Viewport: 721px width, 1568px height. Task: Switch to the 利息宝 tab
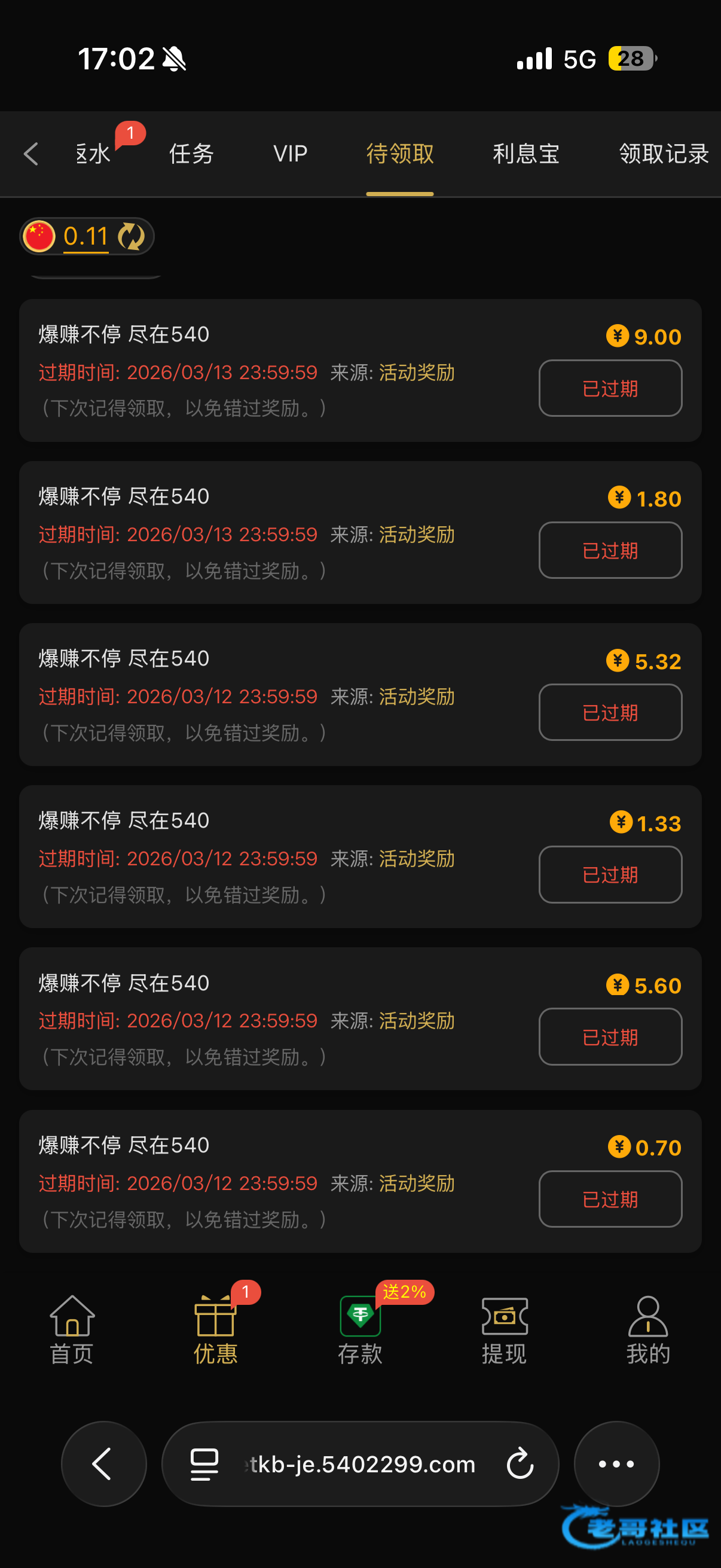pos(526,154)
